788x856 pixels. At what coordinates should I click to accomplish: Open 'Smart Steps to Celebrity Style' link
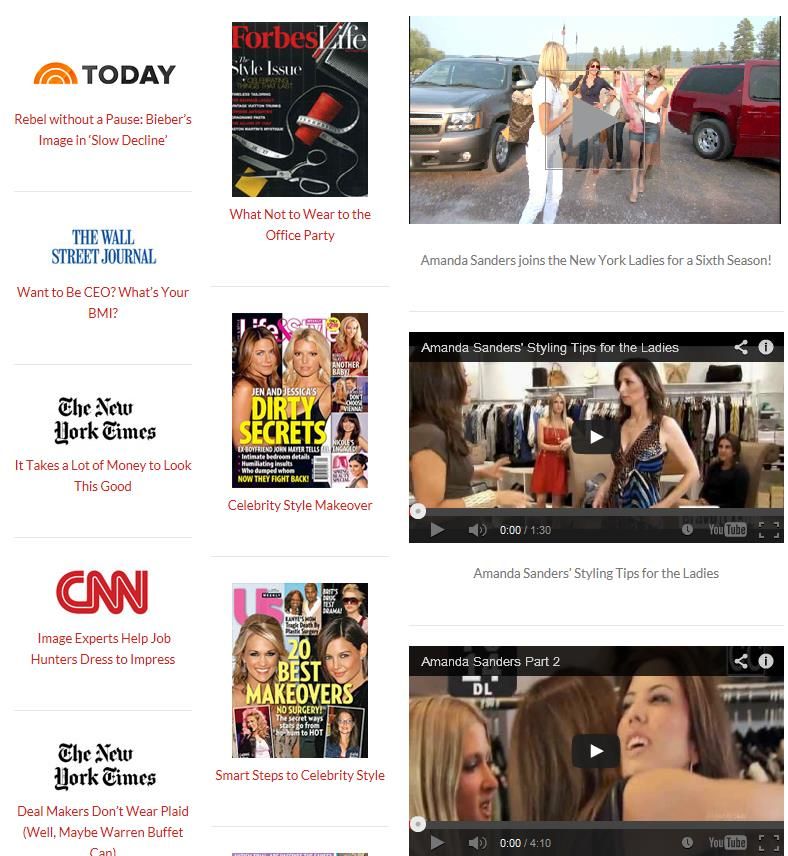tap(300, 775)
